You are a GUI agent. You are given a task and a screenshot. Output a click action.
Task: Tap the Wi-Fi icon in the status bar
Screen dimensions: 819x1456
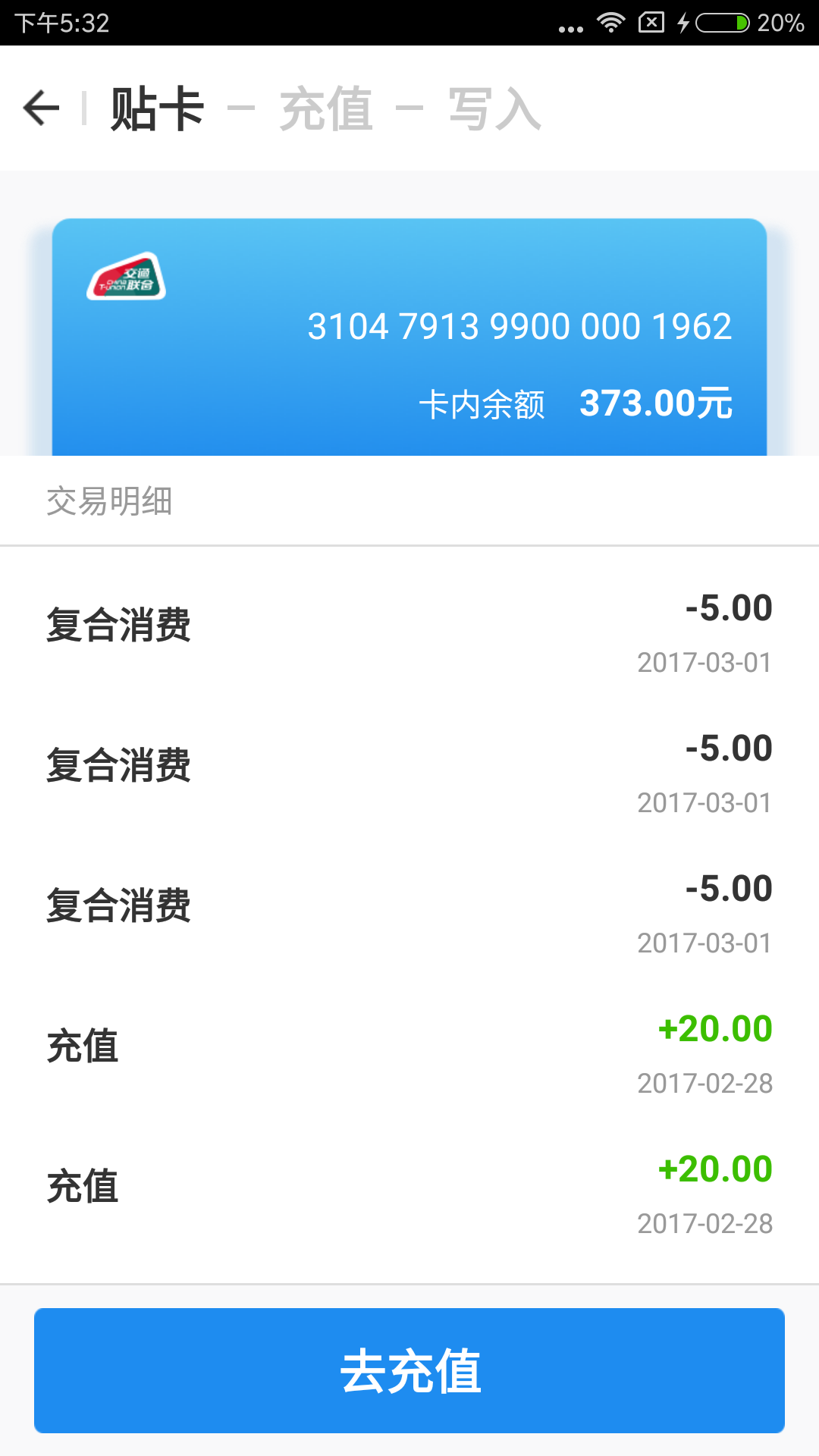pos(611,23)
